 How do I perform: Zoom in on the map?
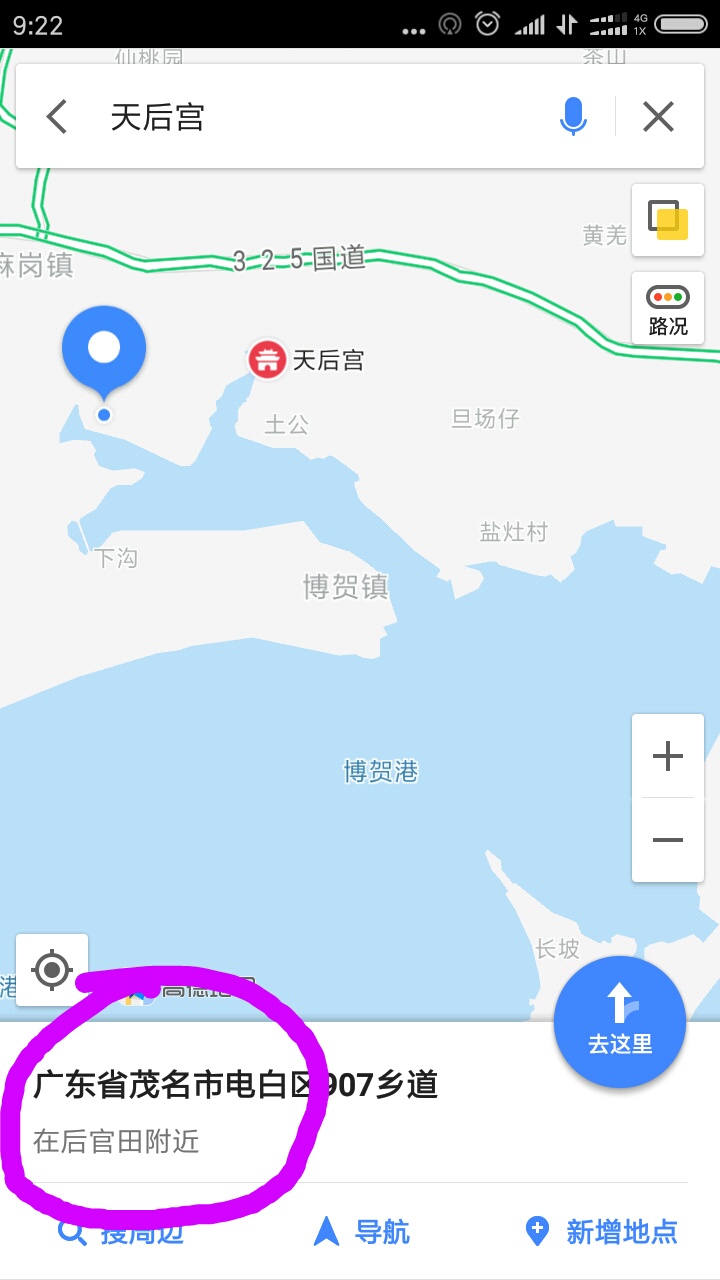click(x=667, y=756)
